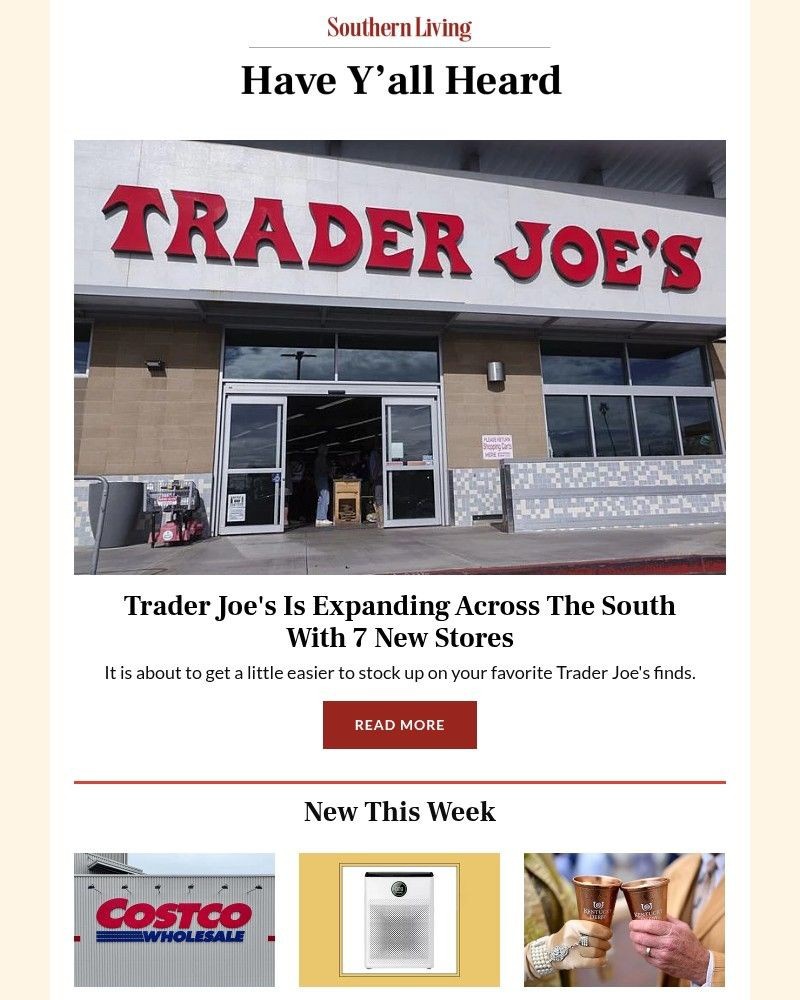Click the "New This Week" section heading
This screenshot has height=1000, width=800.
(399, 812)
